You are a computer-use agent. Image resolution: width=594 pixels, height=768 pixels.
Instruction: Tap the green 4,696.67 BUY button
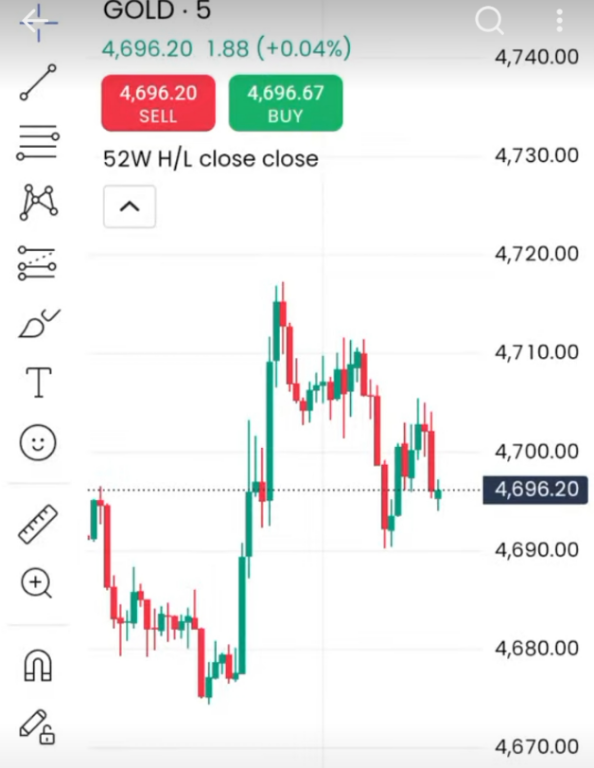coord(285,103)
